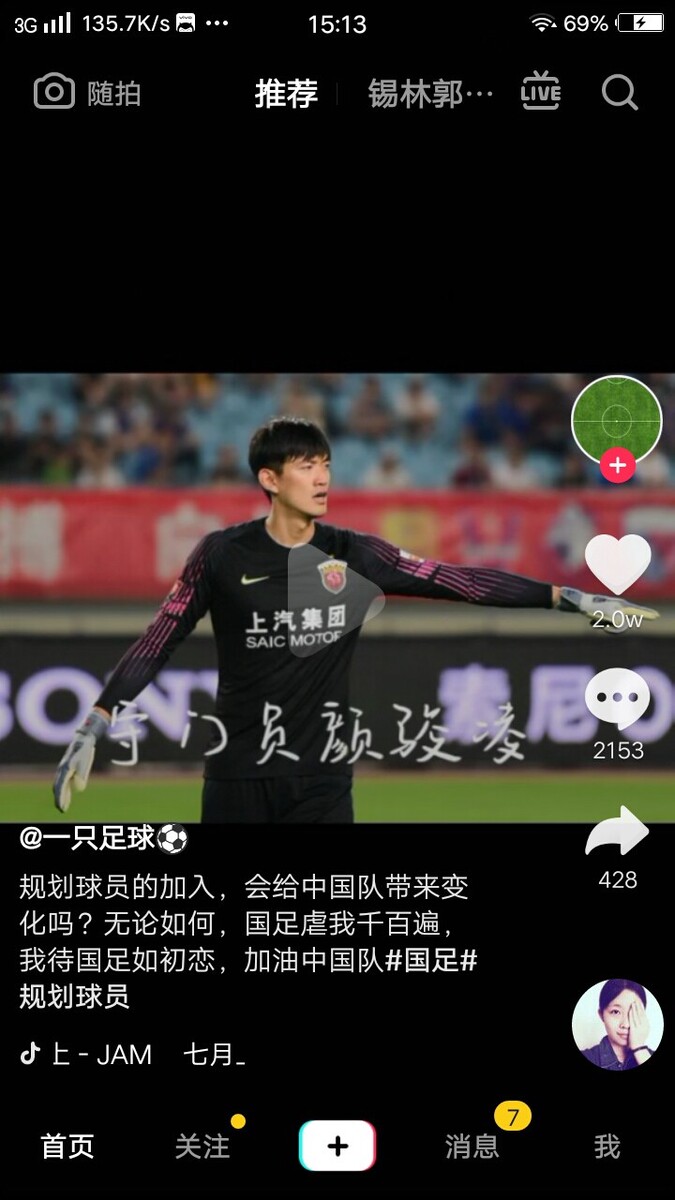
Task: Open the LIVE streams icon
Action: [x=540, y=92]
